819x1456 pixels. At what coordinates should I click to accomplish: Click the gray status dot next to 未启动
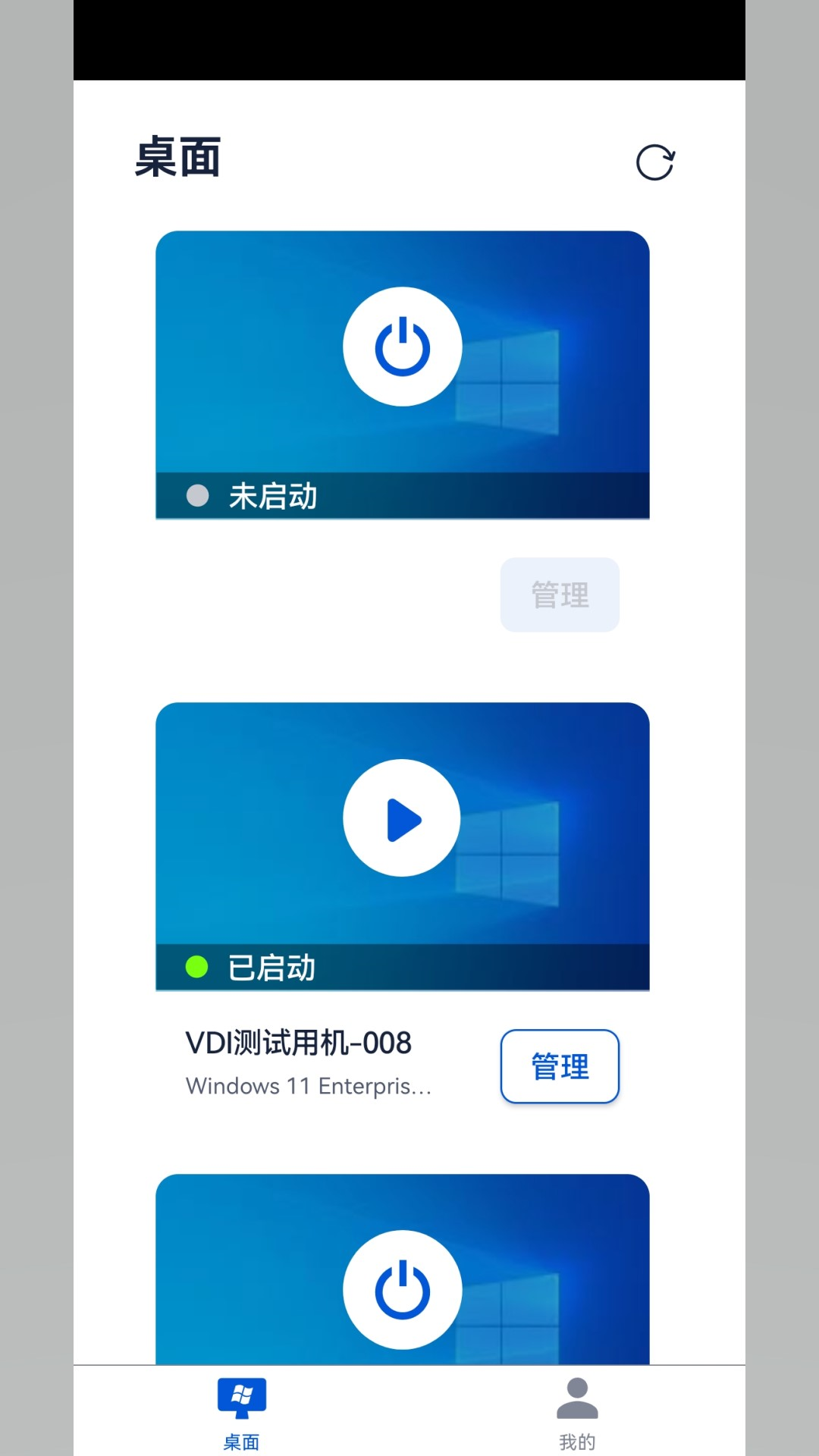197,495
